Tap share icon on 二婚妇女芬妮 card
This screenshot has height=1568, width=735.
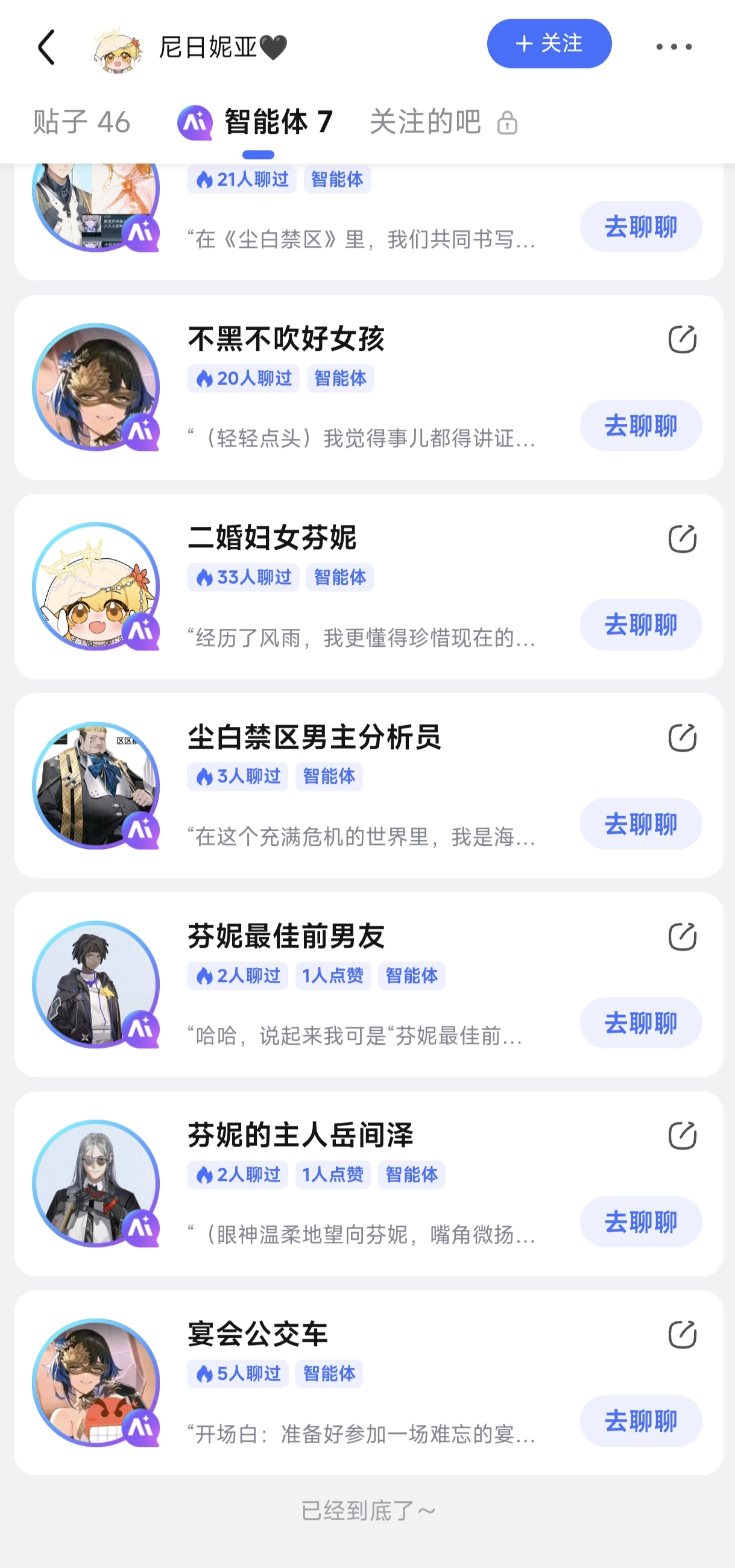pyautogui.click(x=681, y=539)
